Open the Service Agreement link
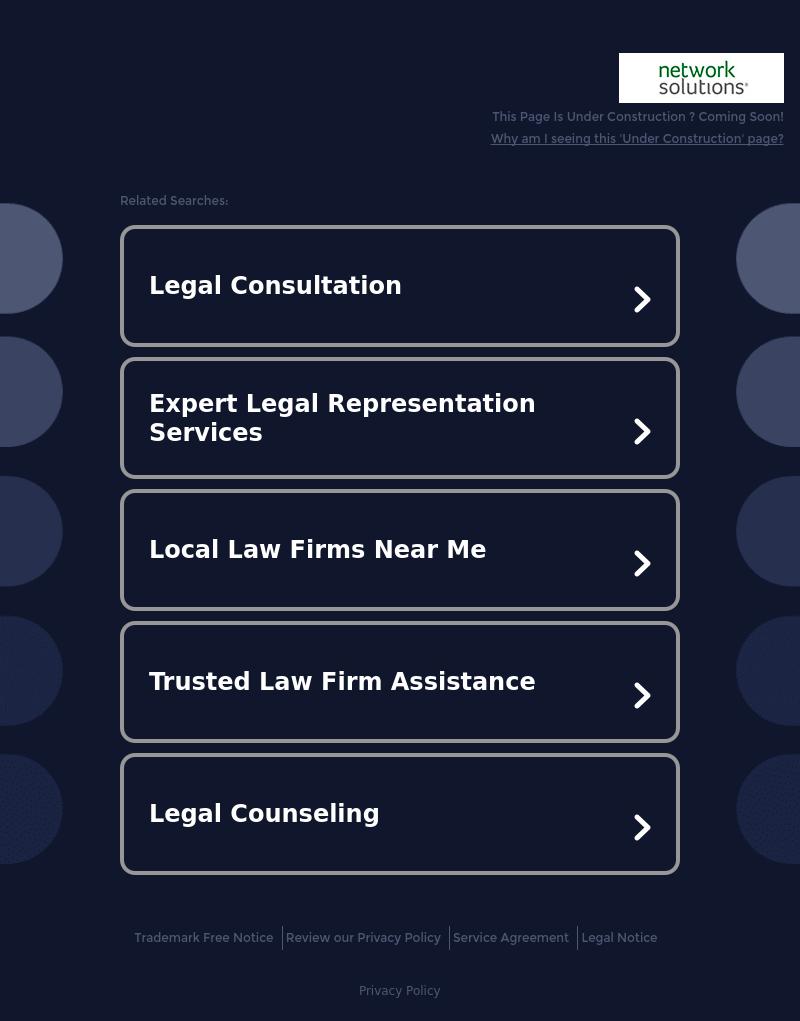Screen dimensions: 800x1021 (x=510, y=938)
